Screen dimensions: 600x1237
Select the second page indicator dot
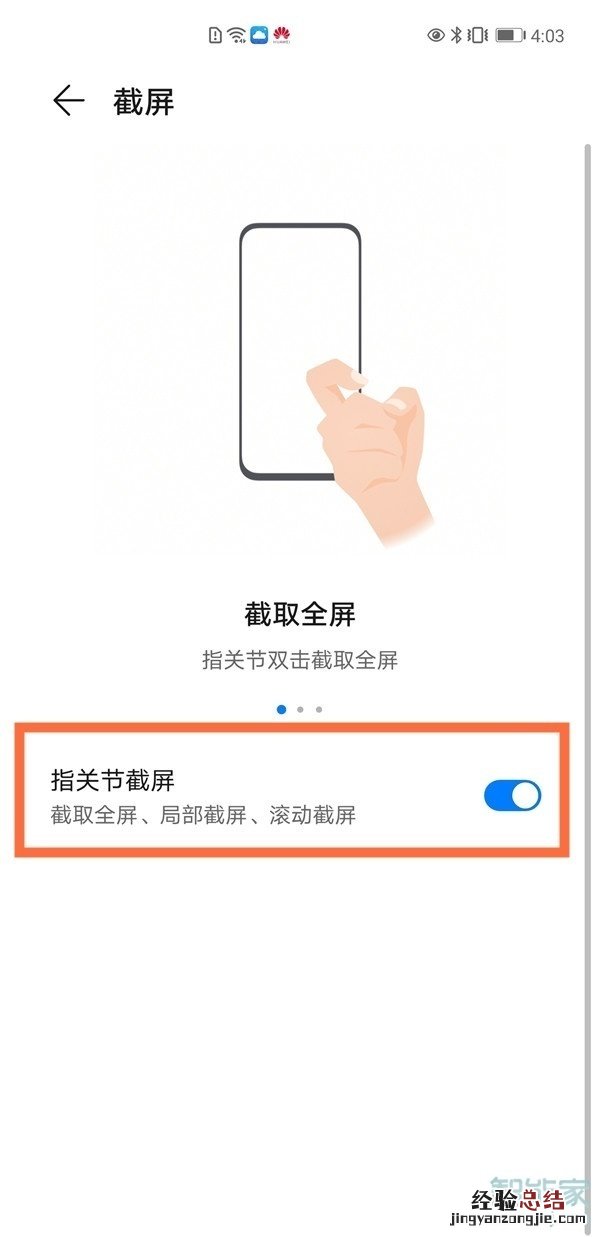[300, 709]
